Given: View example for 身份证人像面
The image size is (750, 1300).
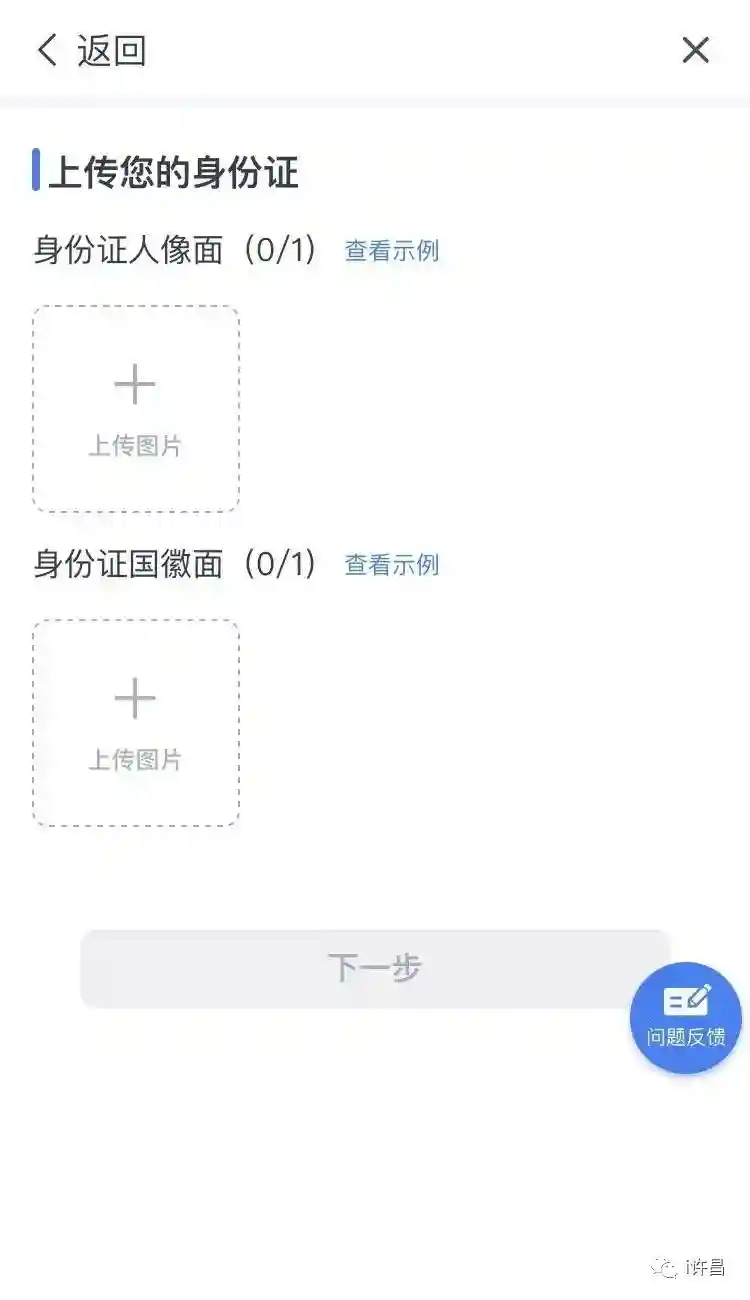Looking at the screenshot, I should click(391, 251).
